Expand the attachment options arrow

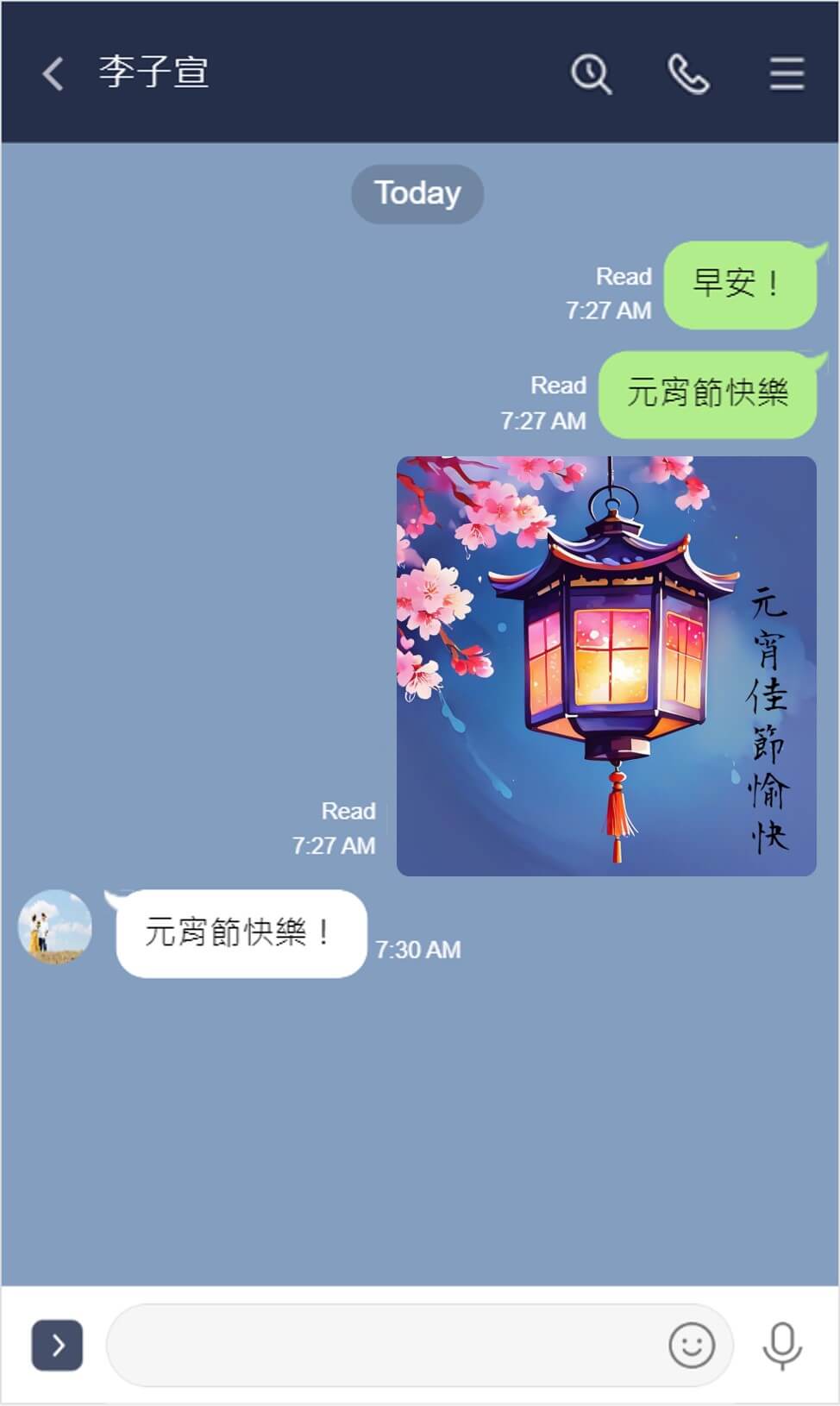coord(58,1345)
